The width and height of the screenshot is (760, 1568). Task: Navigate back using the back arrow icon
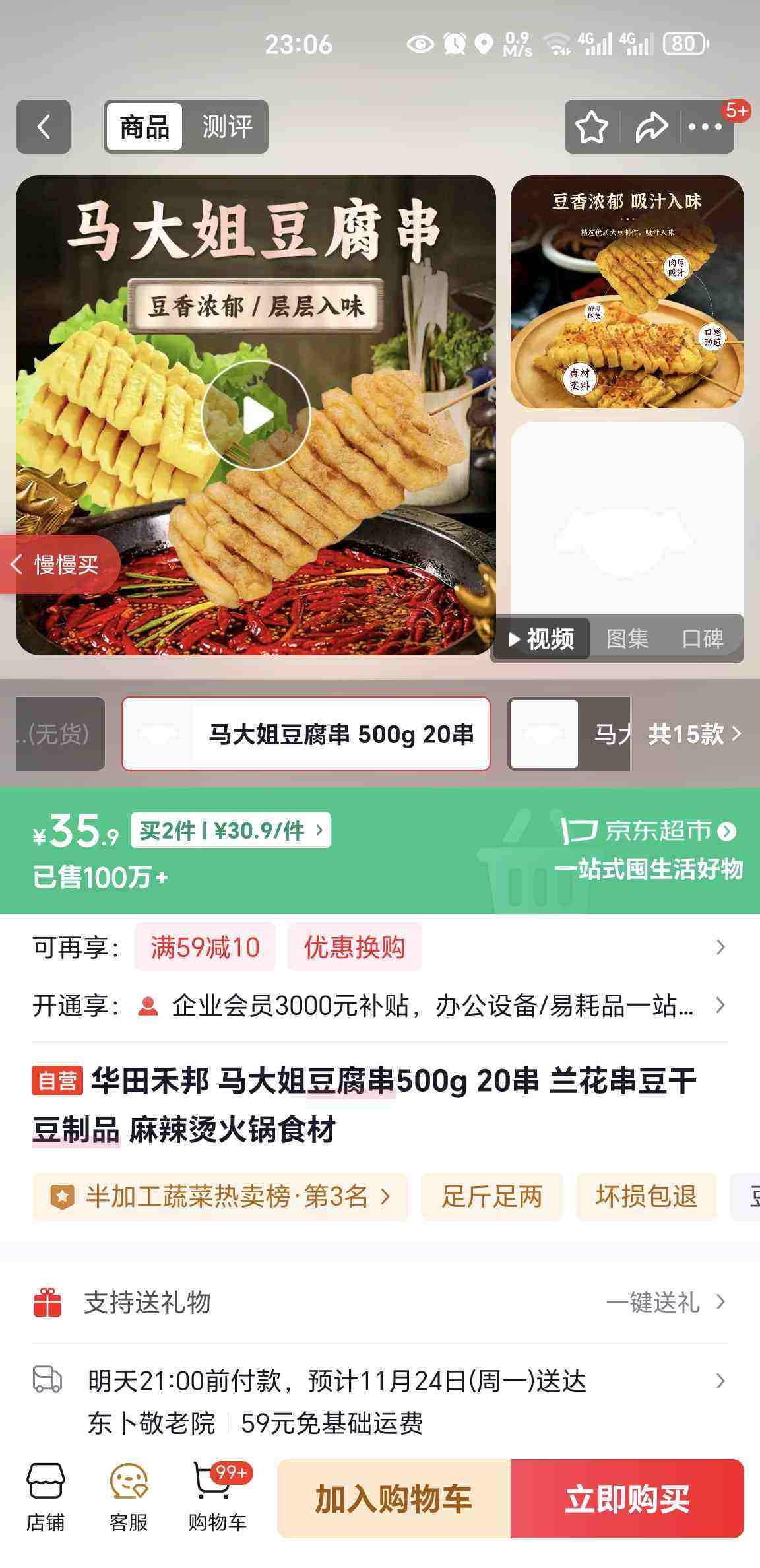44,127
